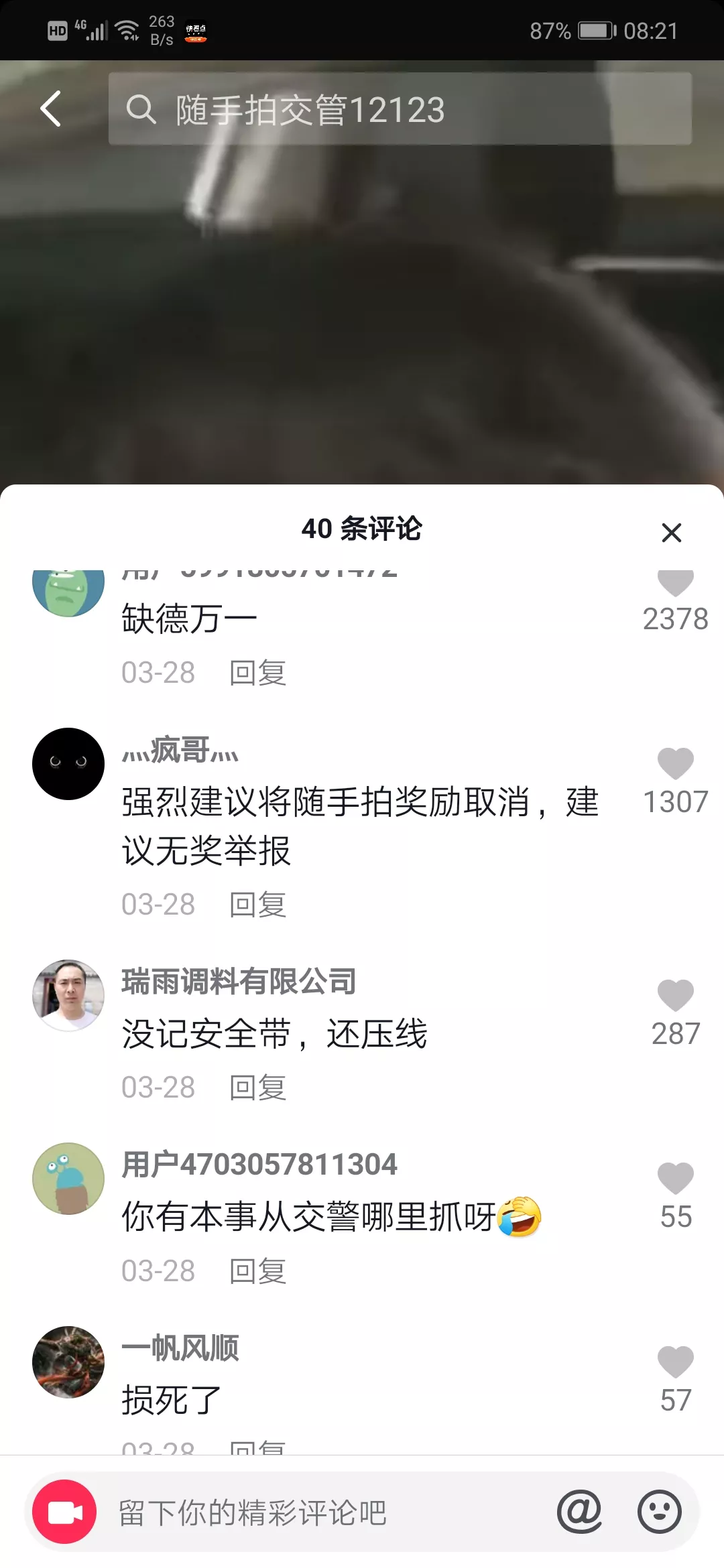This screenshot has height=1568, width=724.
Task: Reply to 用户4703057811304's comment
Action: coord(257,1271)
